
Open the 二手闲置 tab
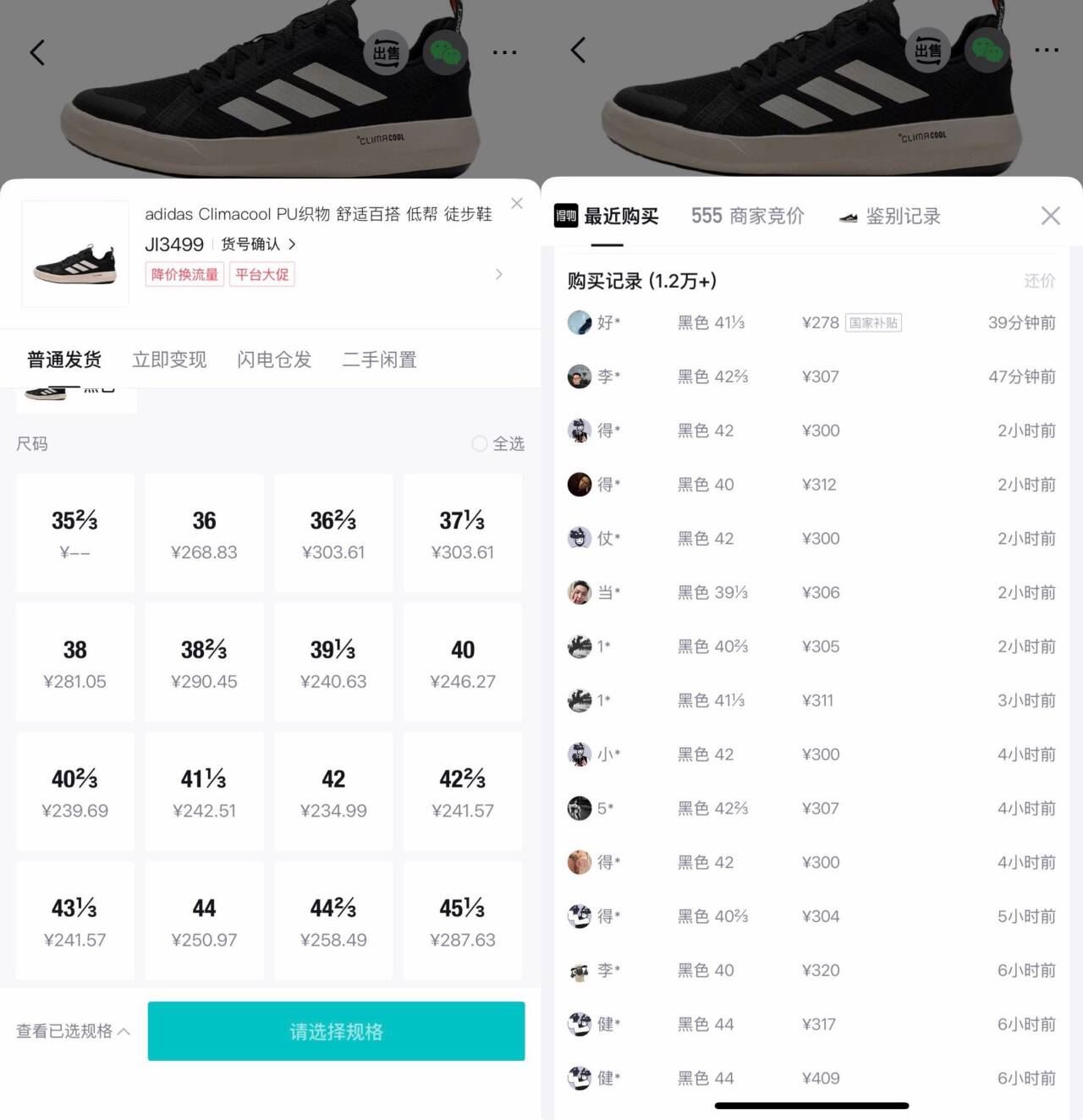coord(379,360)
